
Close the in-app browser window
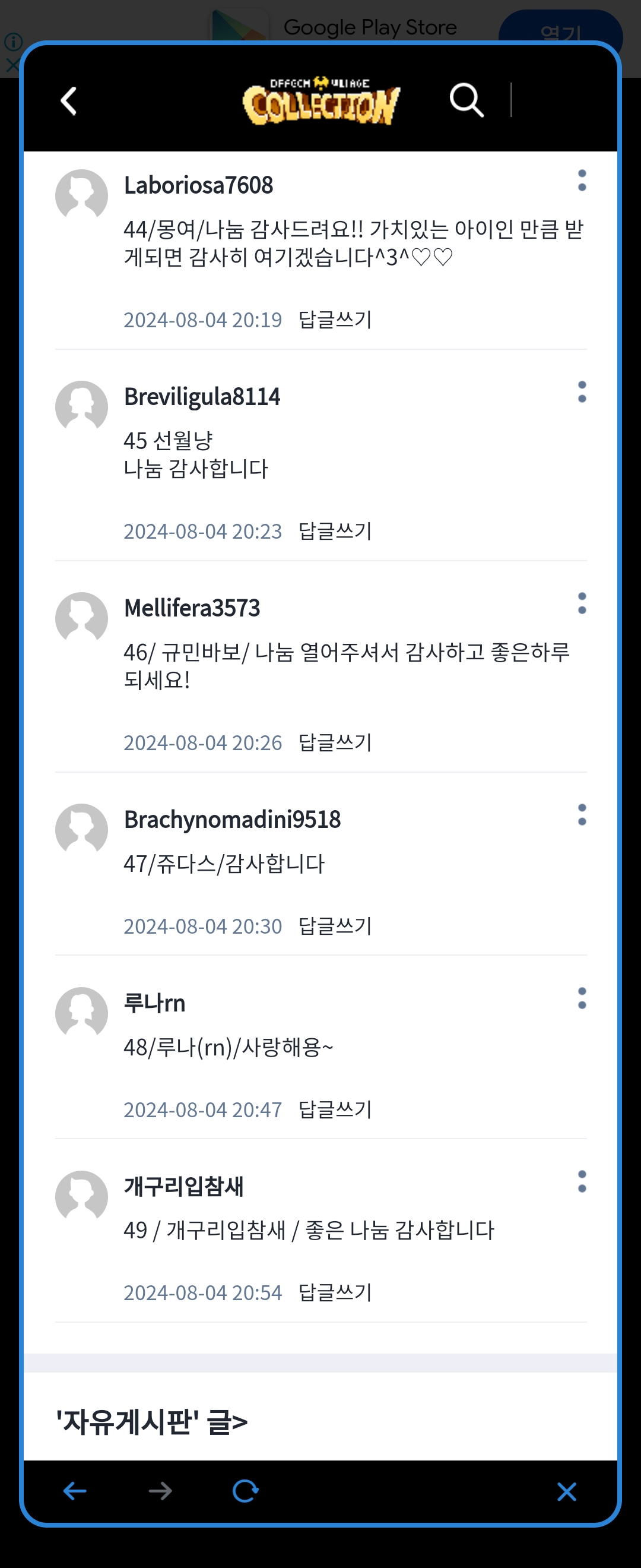(566, 1491)
